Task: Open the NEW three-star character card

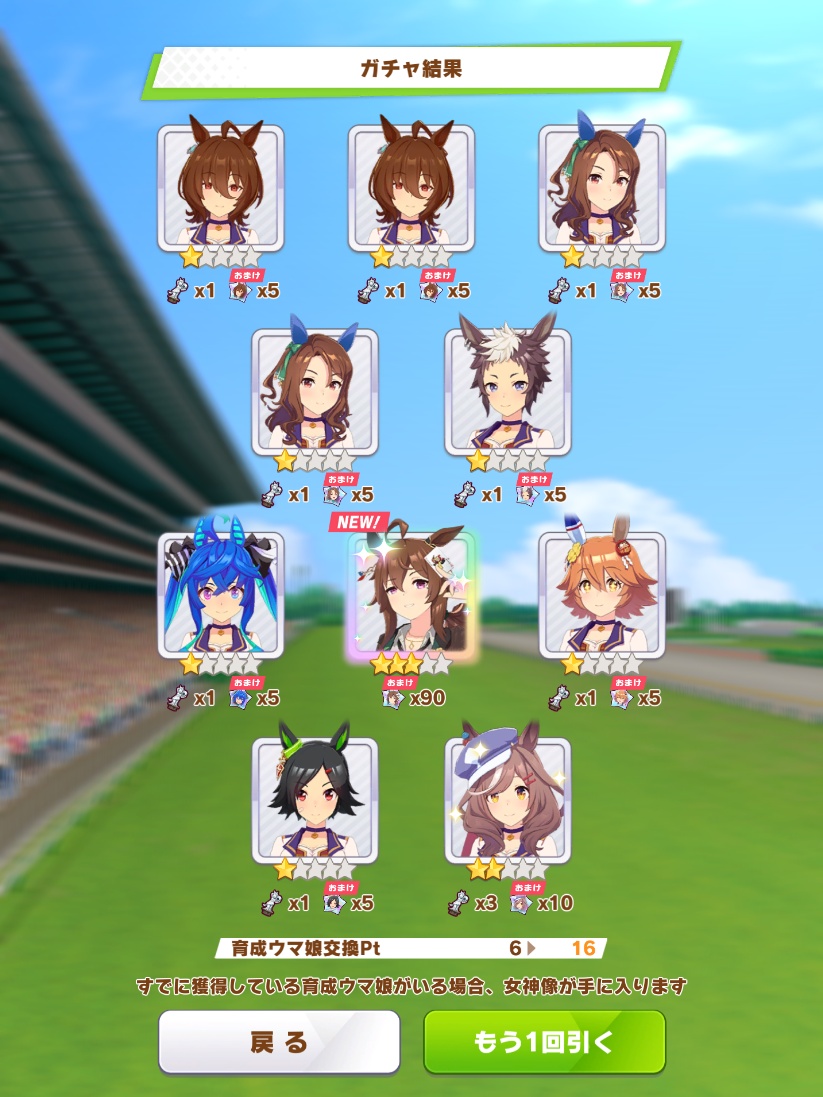Action: tap(411, 594)
